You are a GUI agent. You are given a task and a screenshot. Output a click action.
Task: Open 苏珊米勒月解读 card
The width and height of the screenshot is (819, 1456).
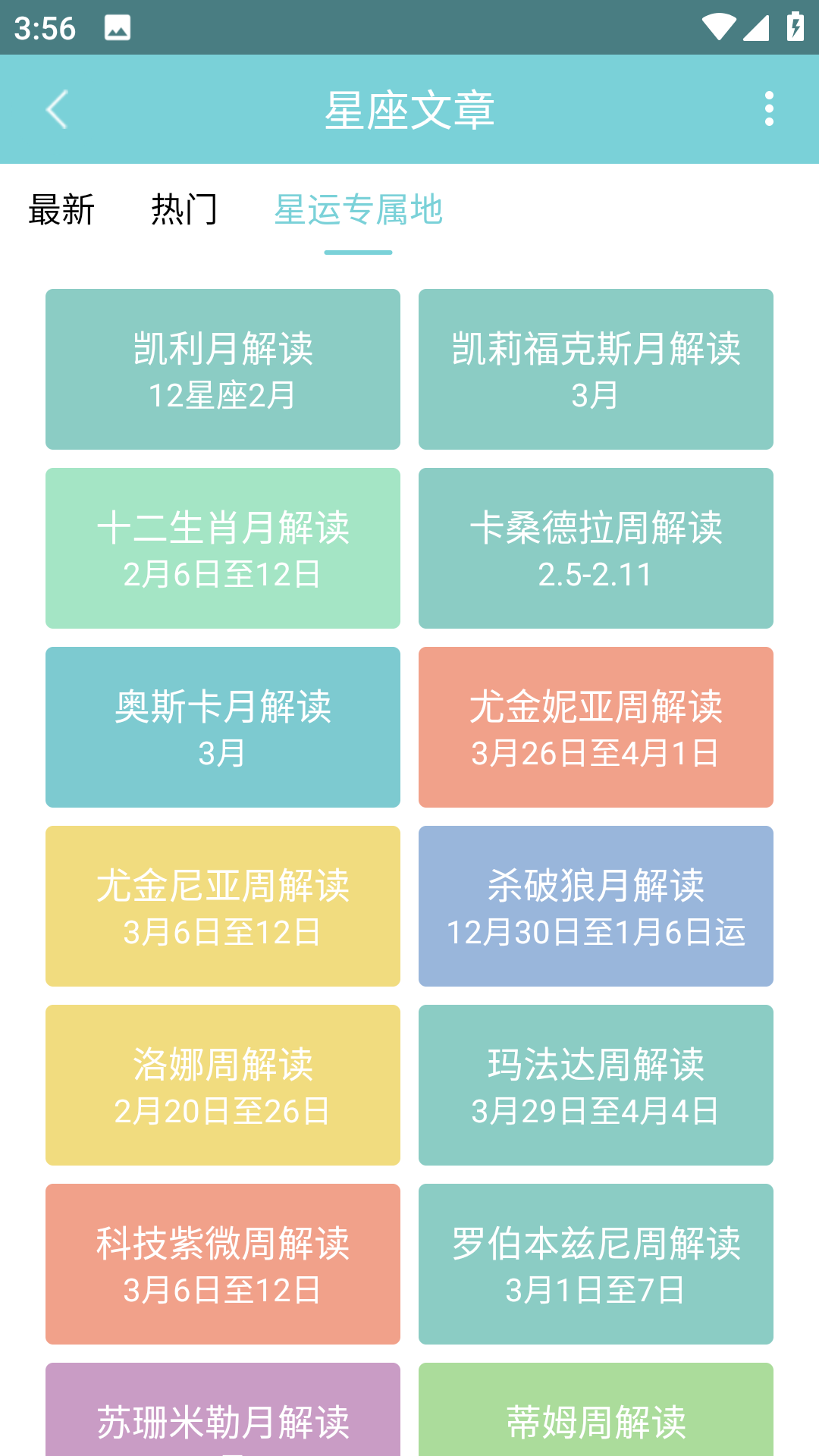[223, 1414]
